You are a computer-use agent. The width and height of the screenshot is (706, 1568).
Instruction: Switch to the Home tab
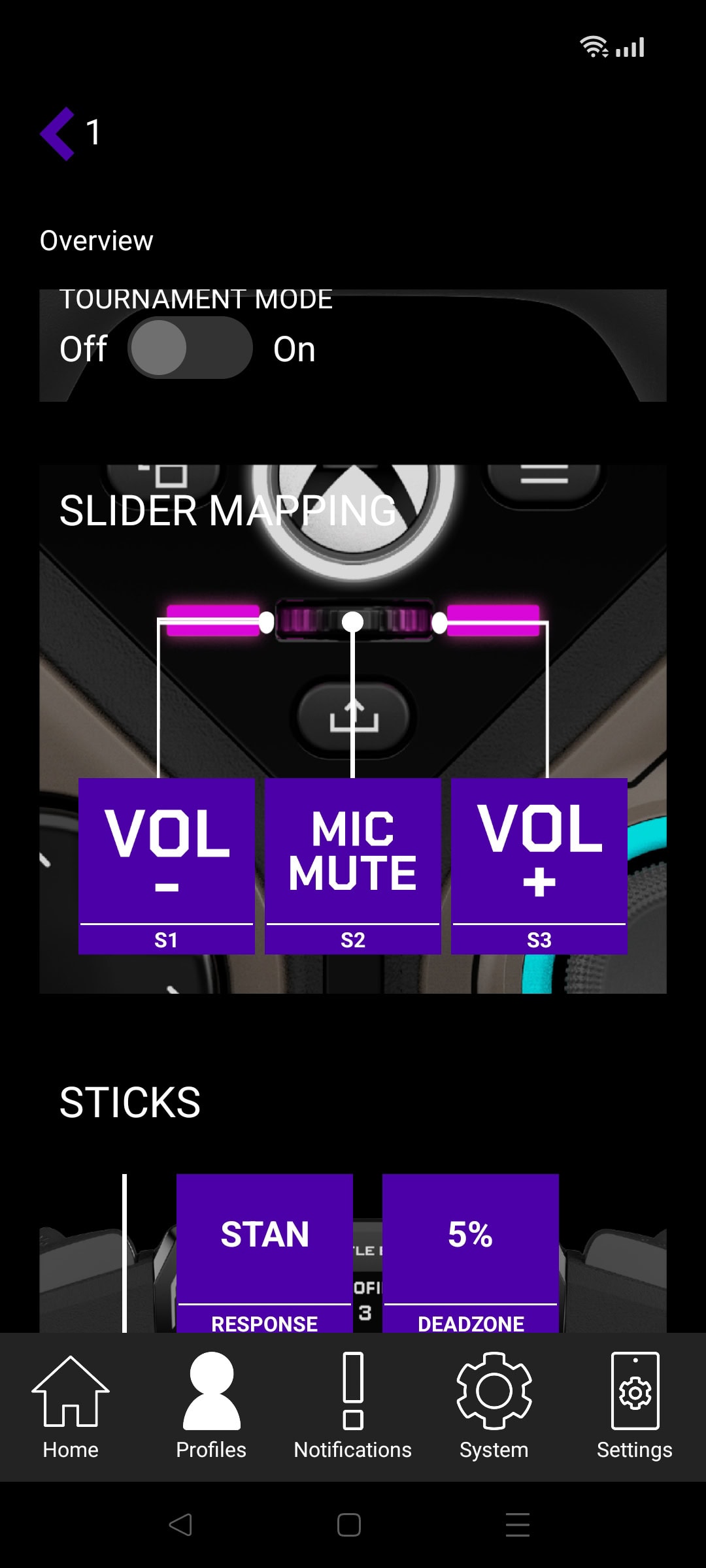click(x=71, y=1406)
